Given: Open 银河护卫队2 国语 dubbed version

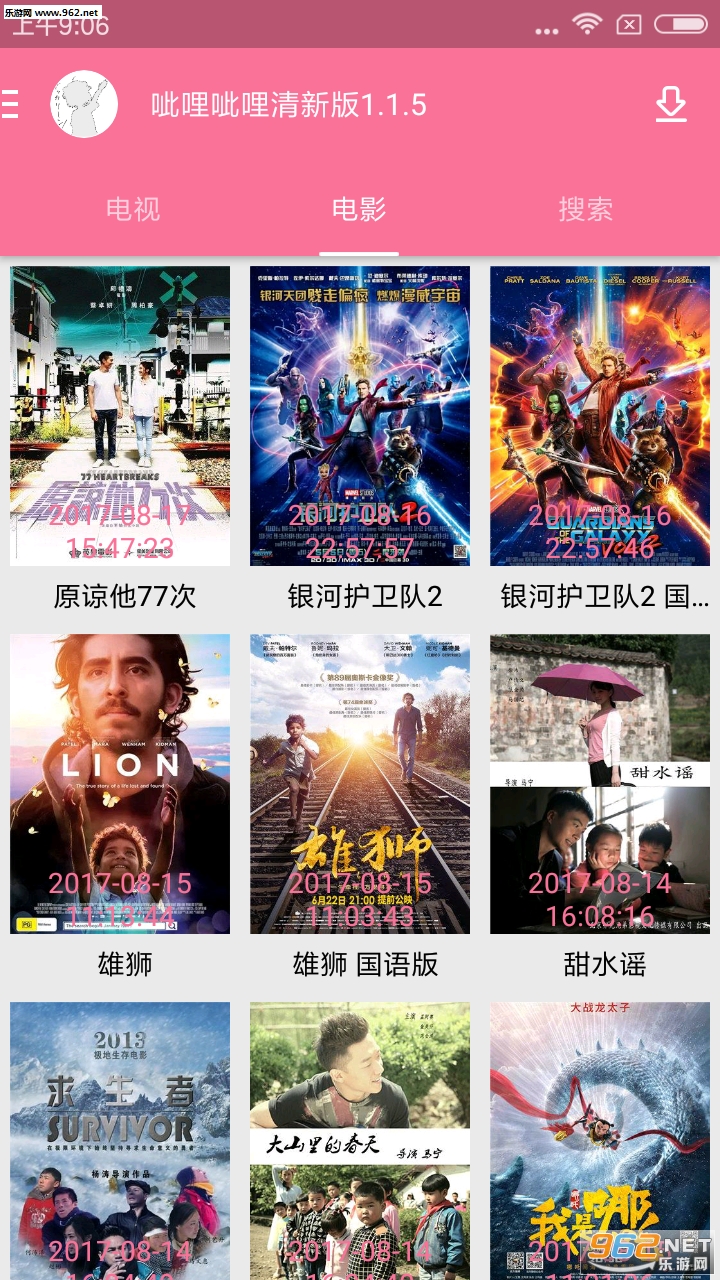Looking at the screenshot, I should [x=600, y=416].
